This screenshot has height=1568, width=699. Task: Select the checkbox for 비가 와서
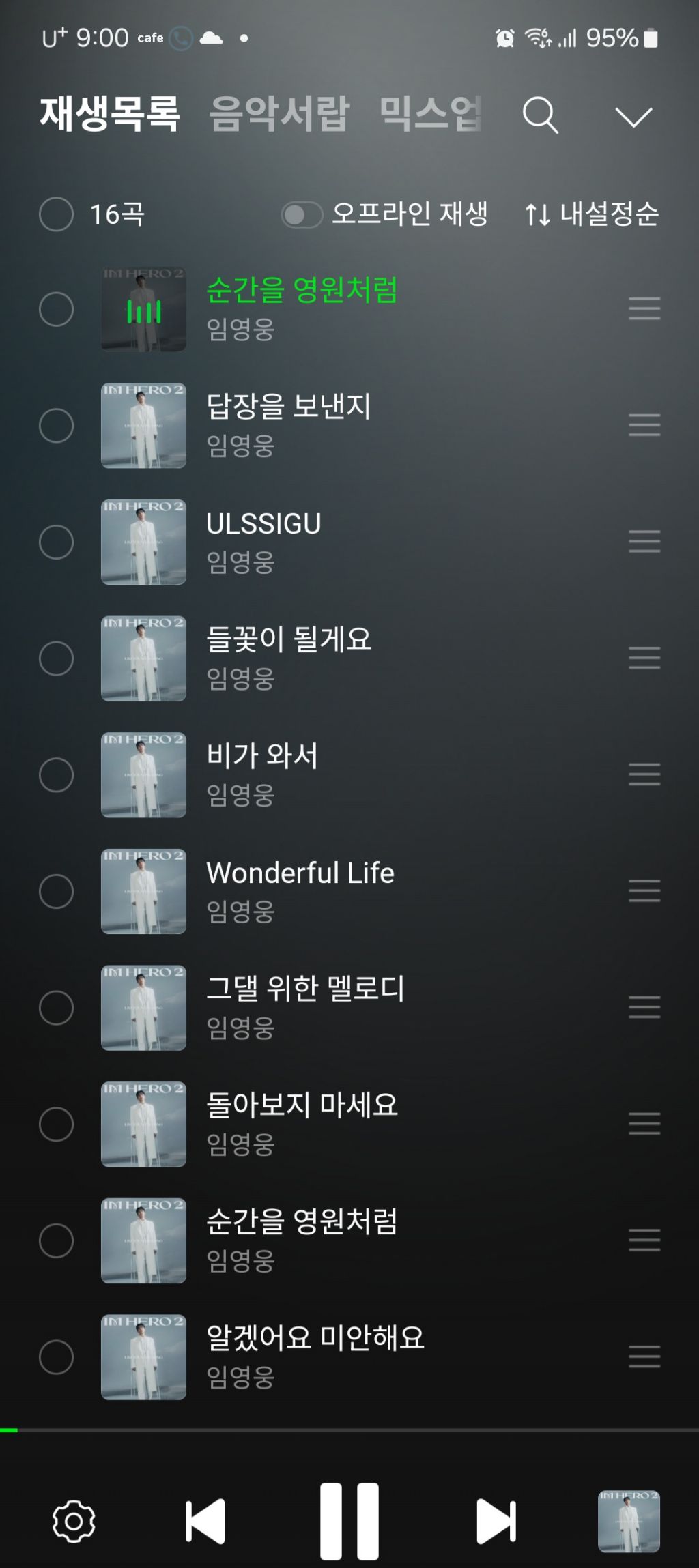[x=57, y=775]
